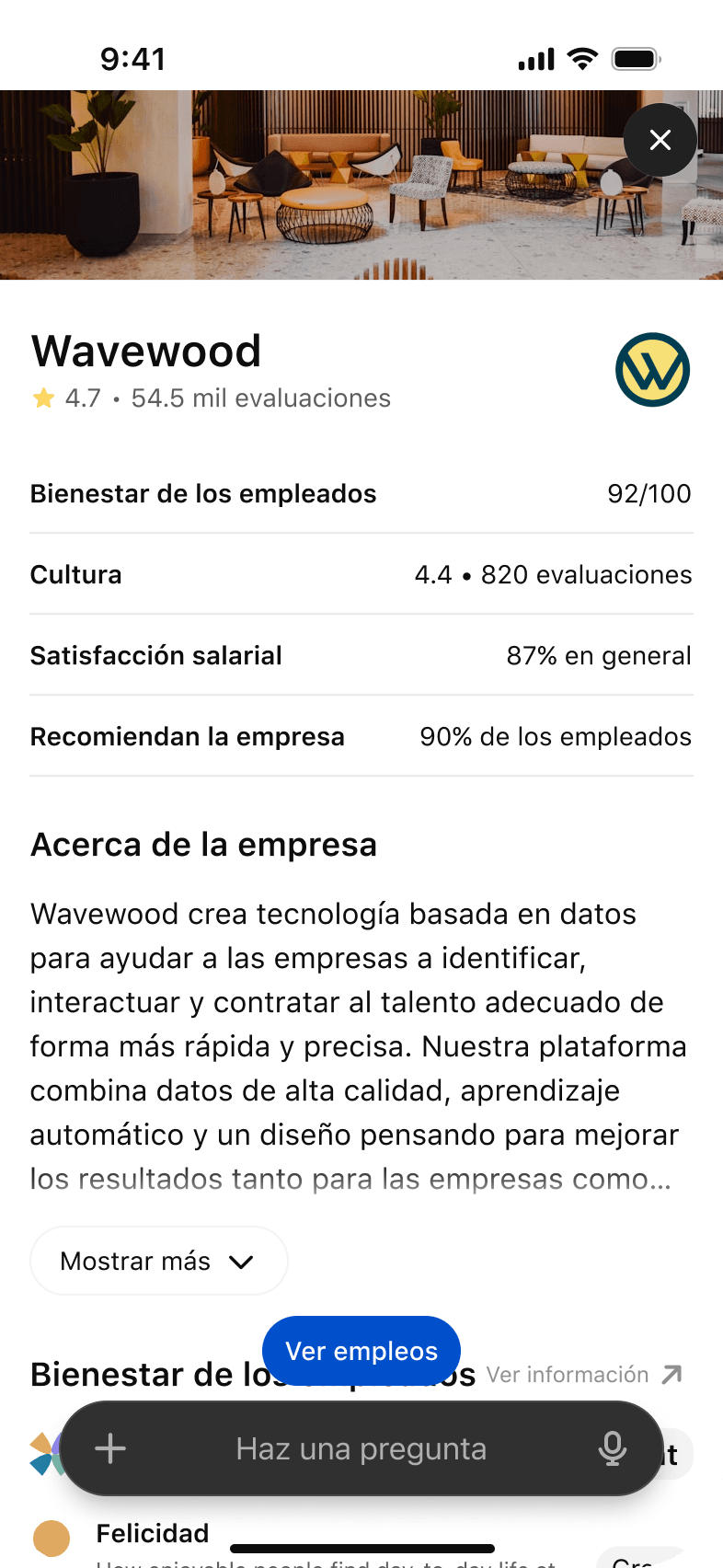Tap the Haz una pregunta input field
Image resolution: width=723 pixels, height=1568 pixels.
tap(361, 1447)
